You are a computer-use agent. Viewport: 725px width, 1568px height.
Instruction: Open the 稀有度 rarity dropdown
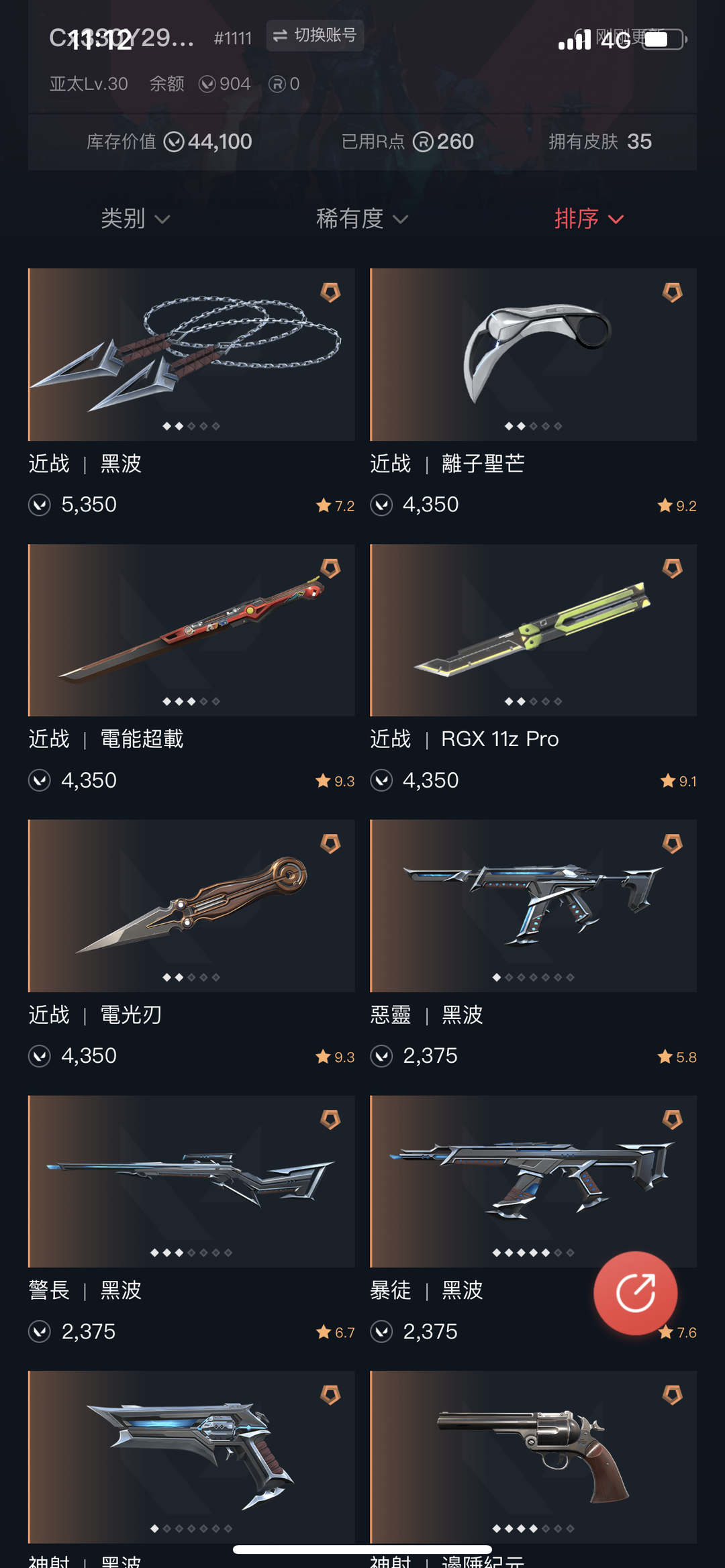pos(362,219)
